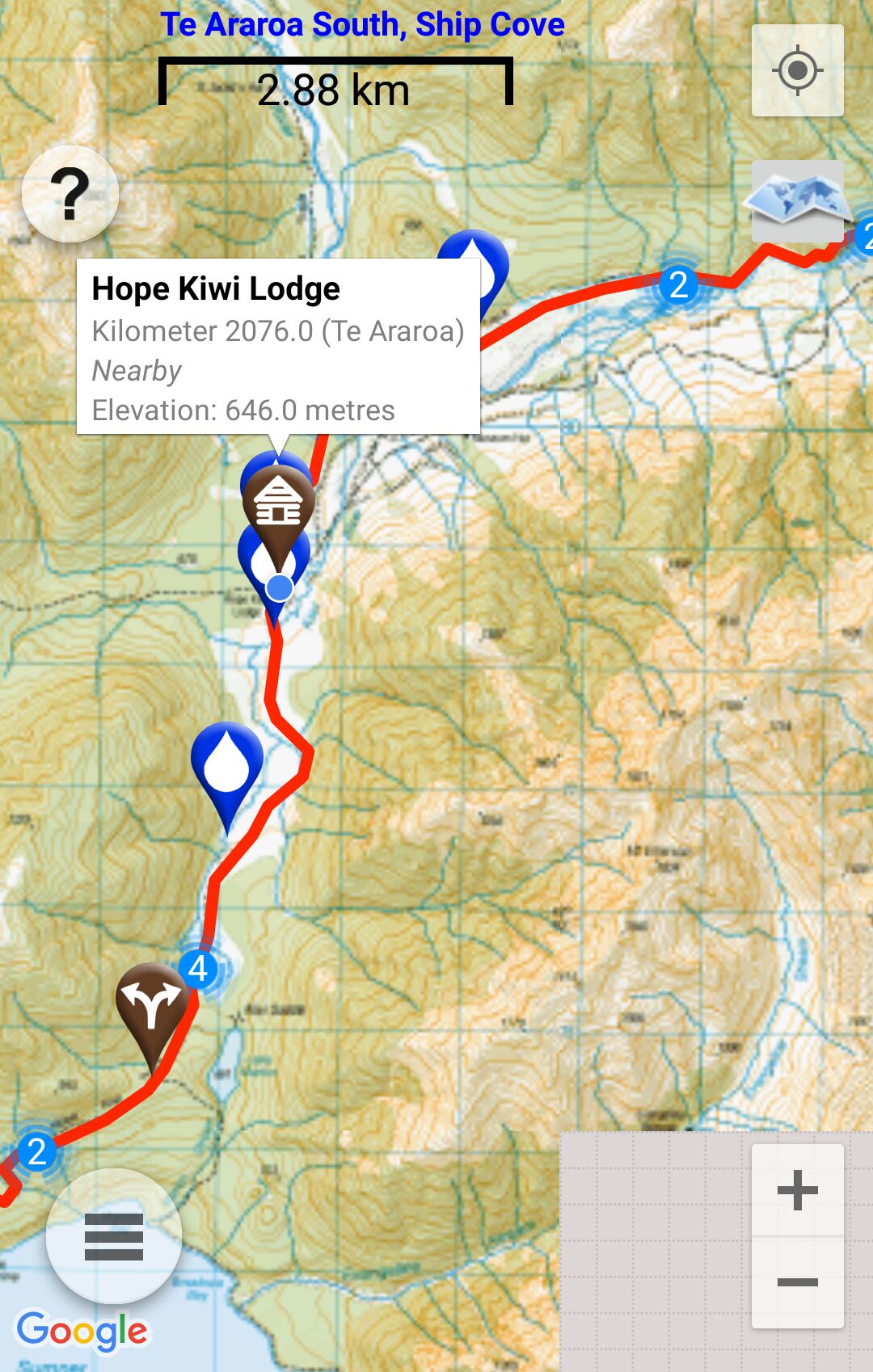Zoom out on the map
Screen dimensions: 873x1372
(x=797, y=1282)
